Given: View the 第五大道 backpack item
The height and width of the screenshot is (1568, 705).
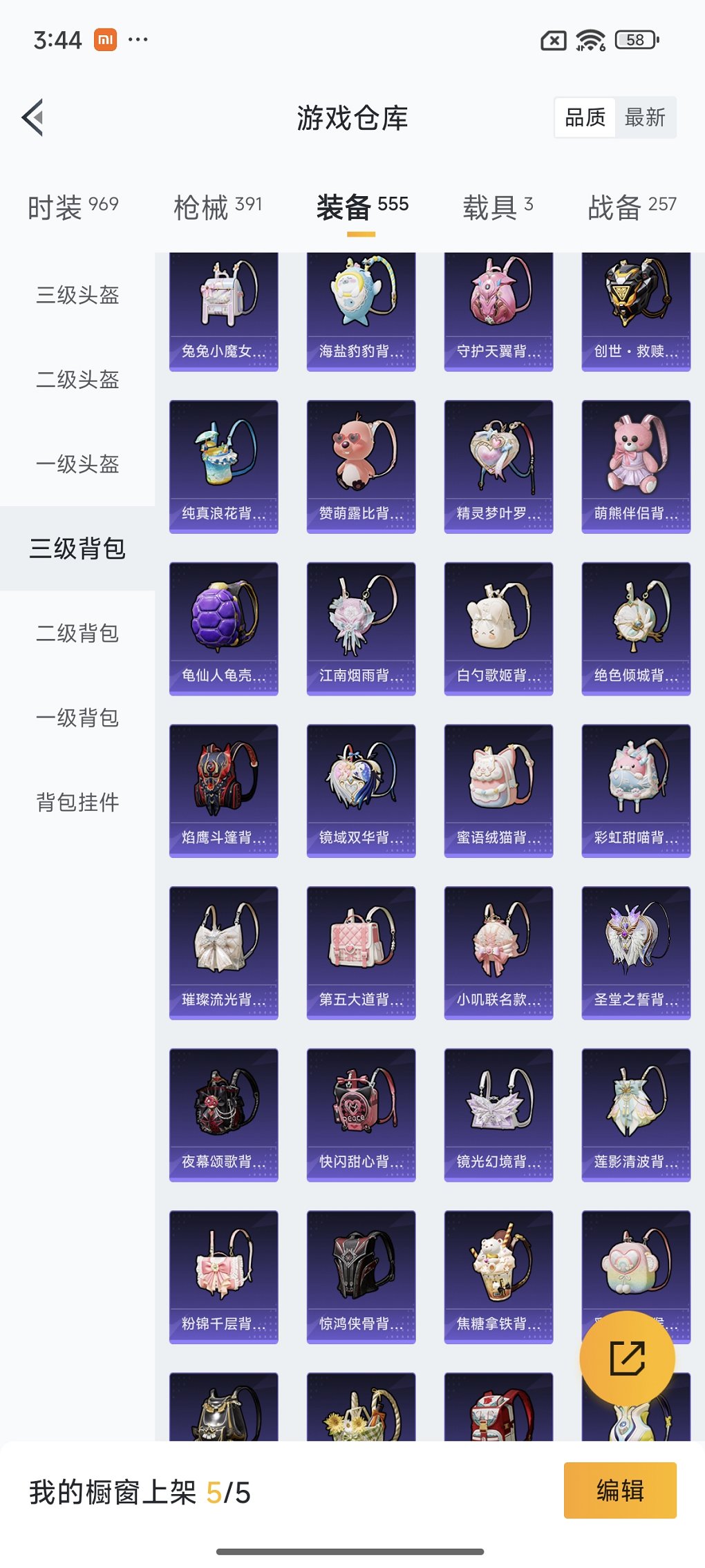Looking at the screenshot, I should (361, 952).
